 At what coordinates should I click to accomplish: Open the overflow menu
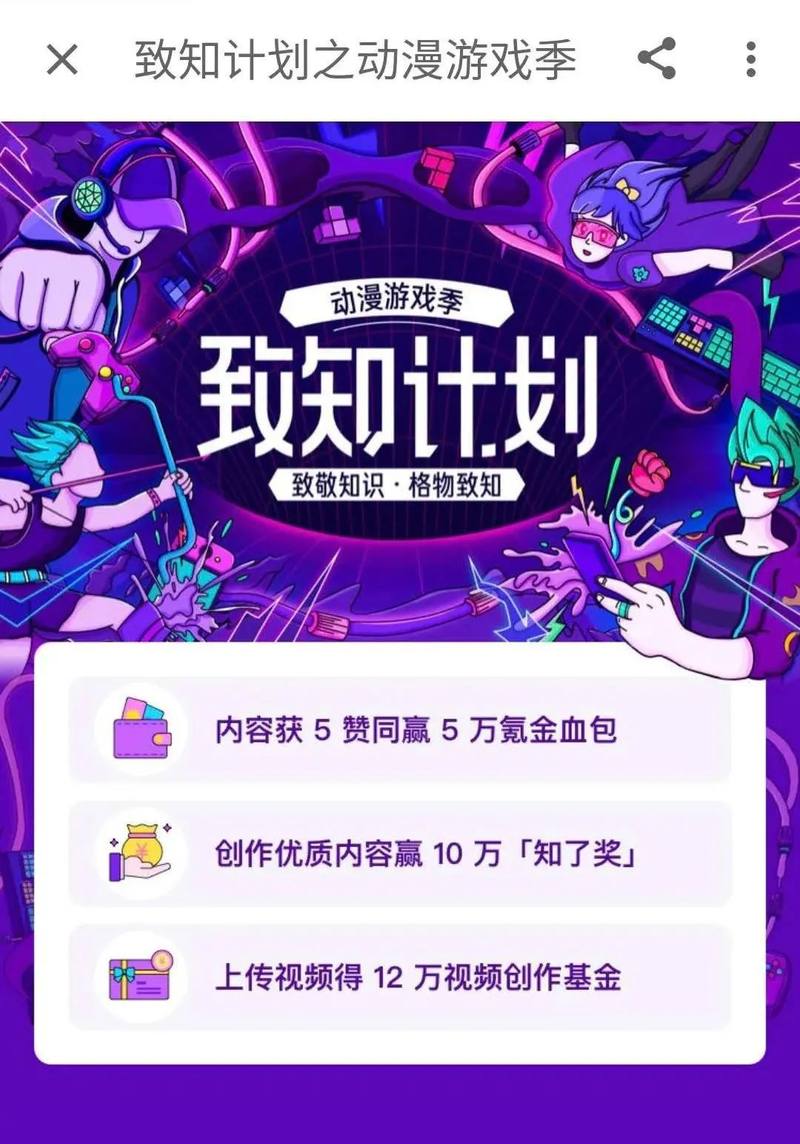[751, 59]
